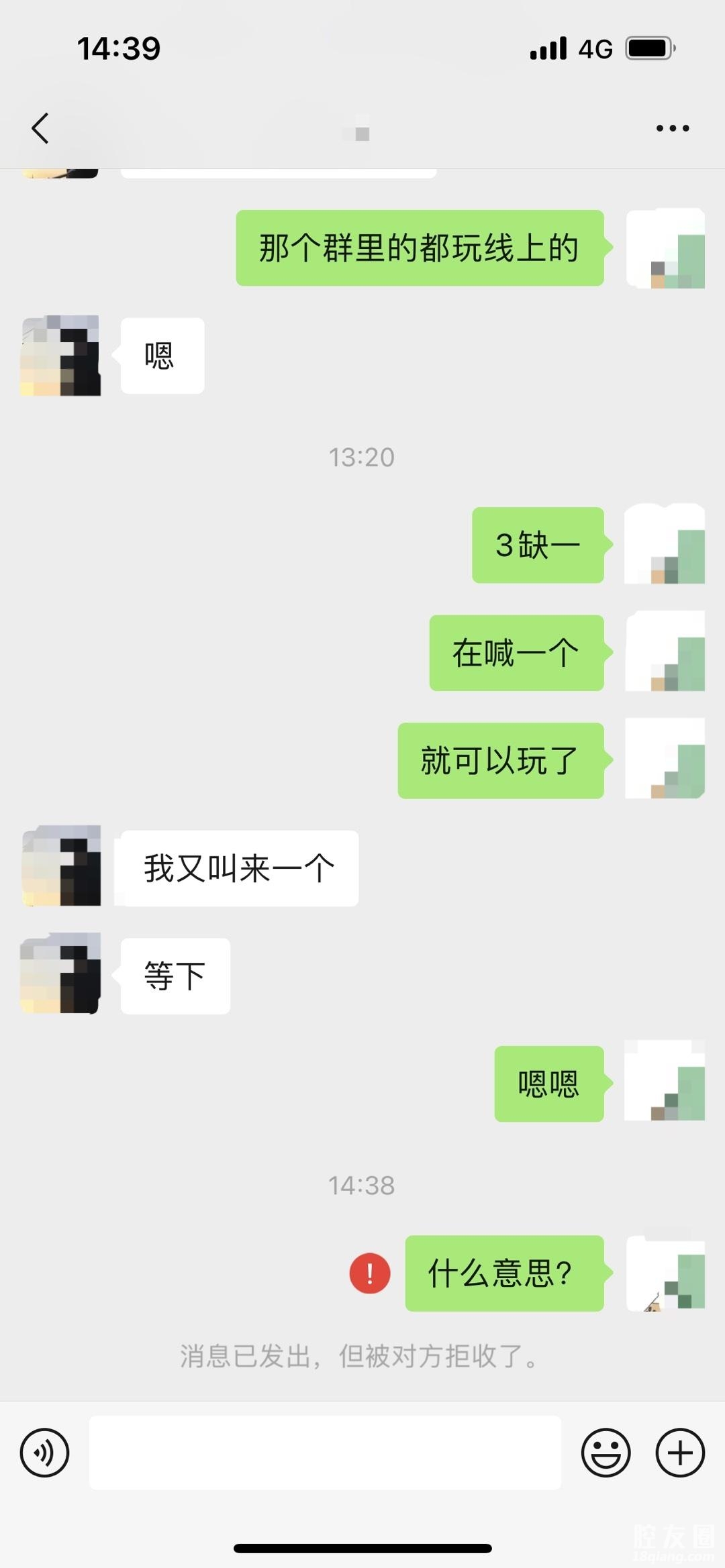
Task: Open contact avatar beside 我又叫来一个
Action: [x=61, y=866]
